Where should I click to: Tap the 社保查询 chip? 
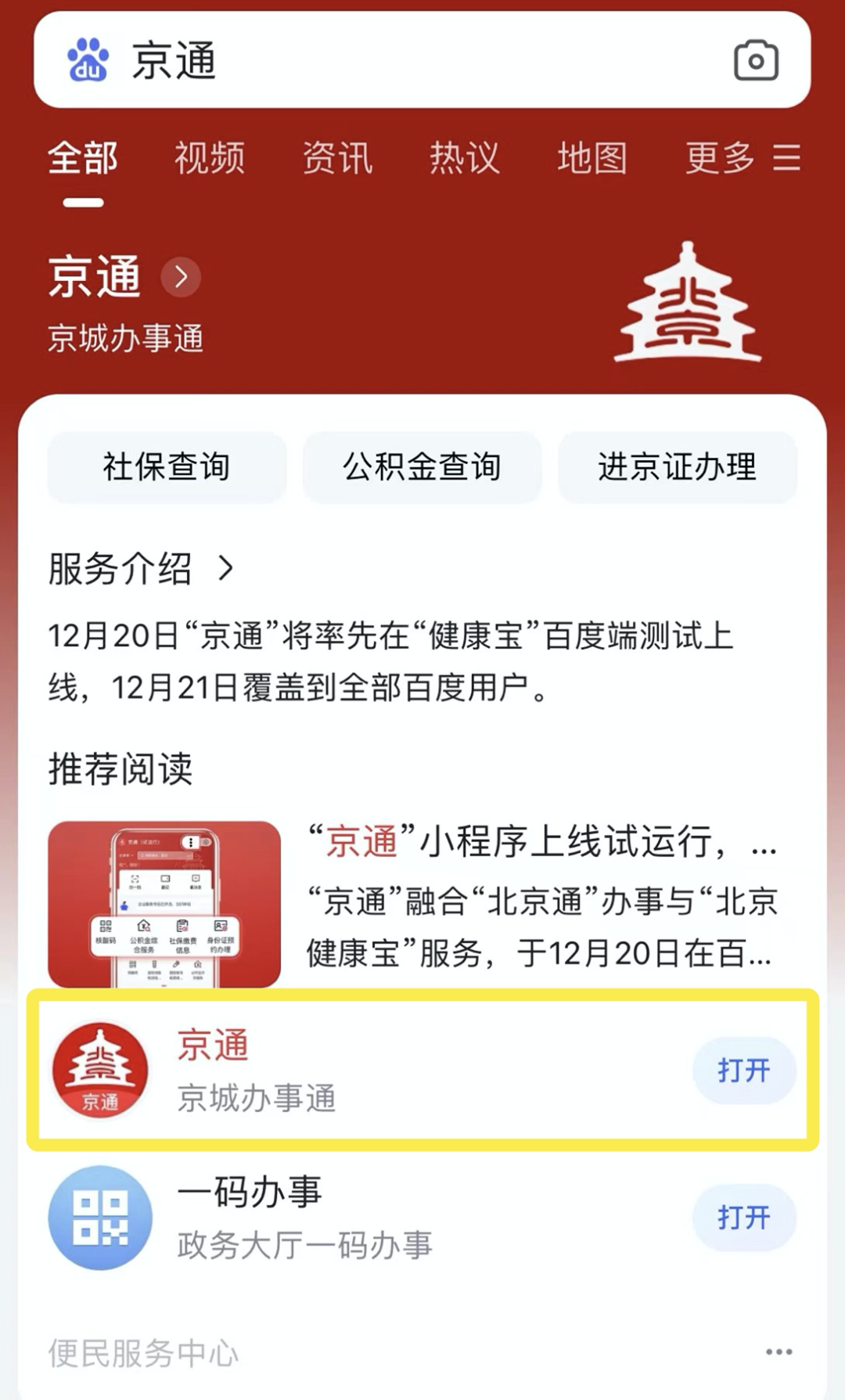click(167, 467)
